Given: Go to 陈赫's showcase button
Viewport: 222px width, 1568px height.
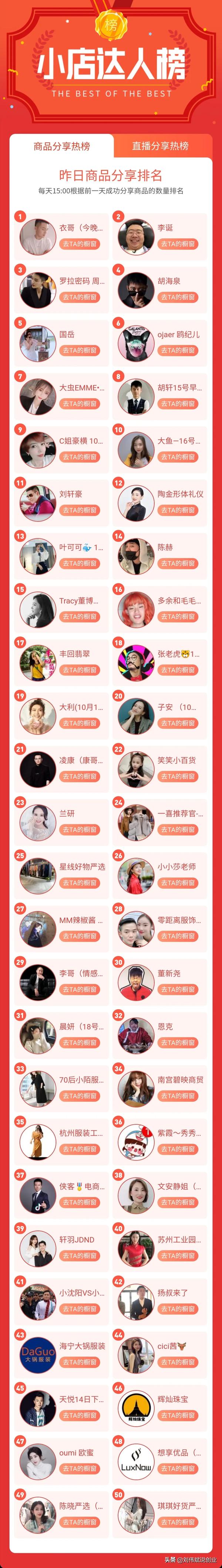Looking at the screenshot, I should click(178, 564).
